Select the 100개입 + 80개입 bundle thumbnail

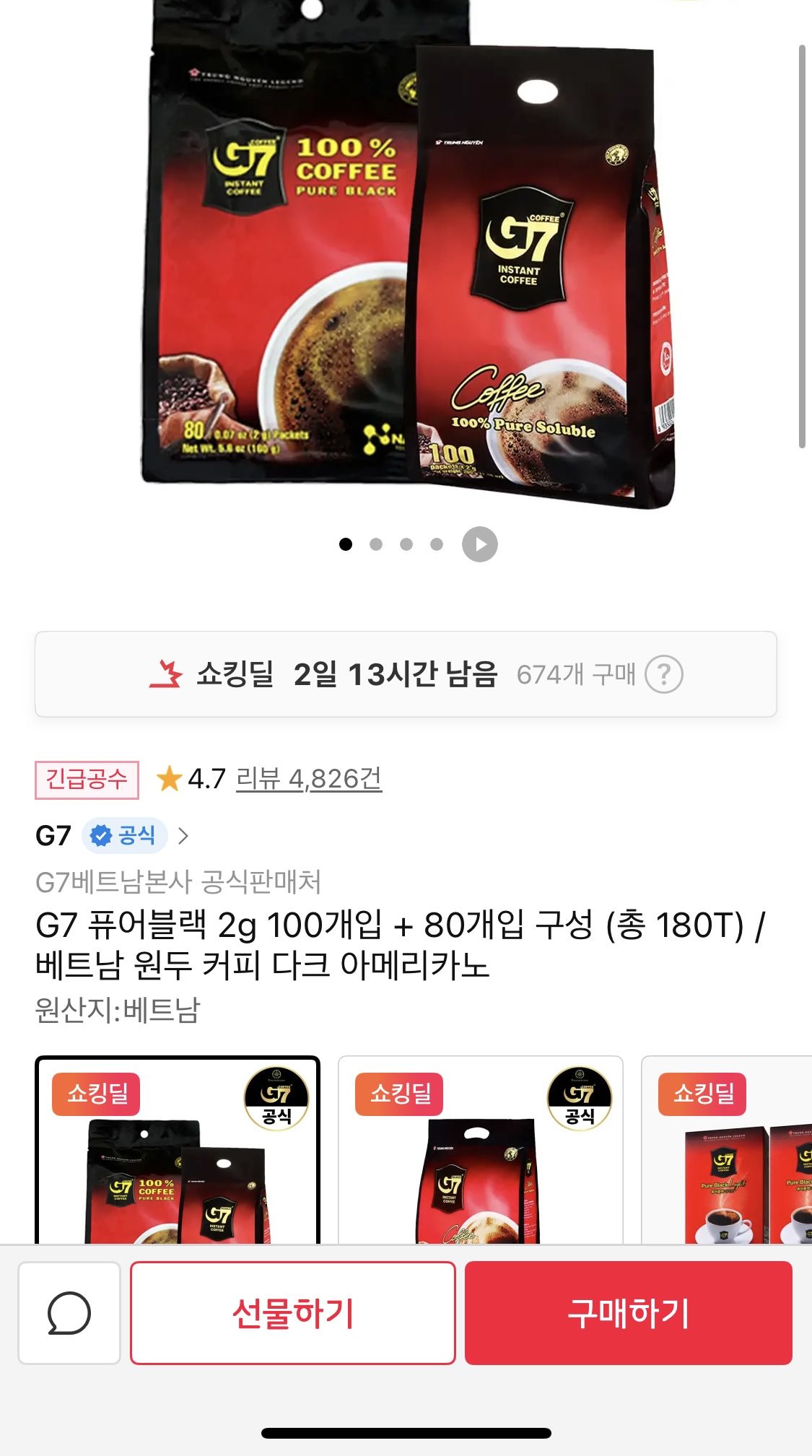point(178,1151)
